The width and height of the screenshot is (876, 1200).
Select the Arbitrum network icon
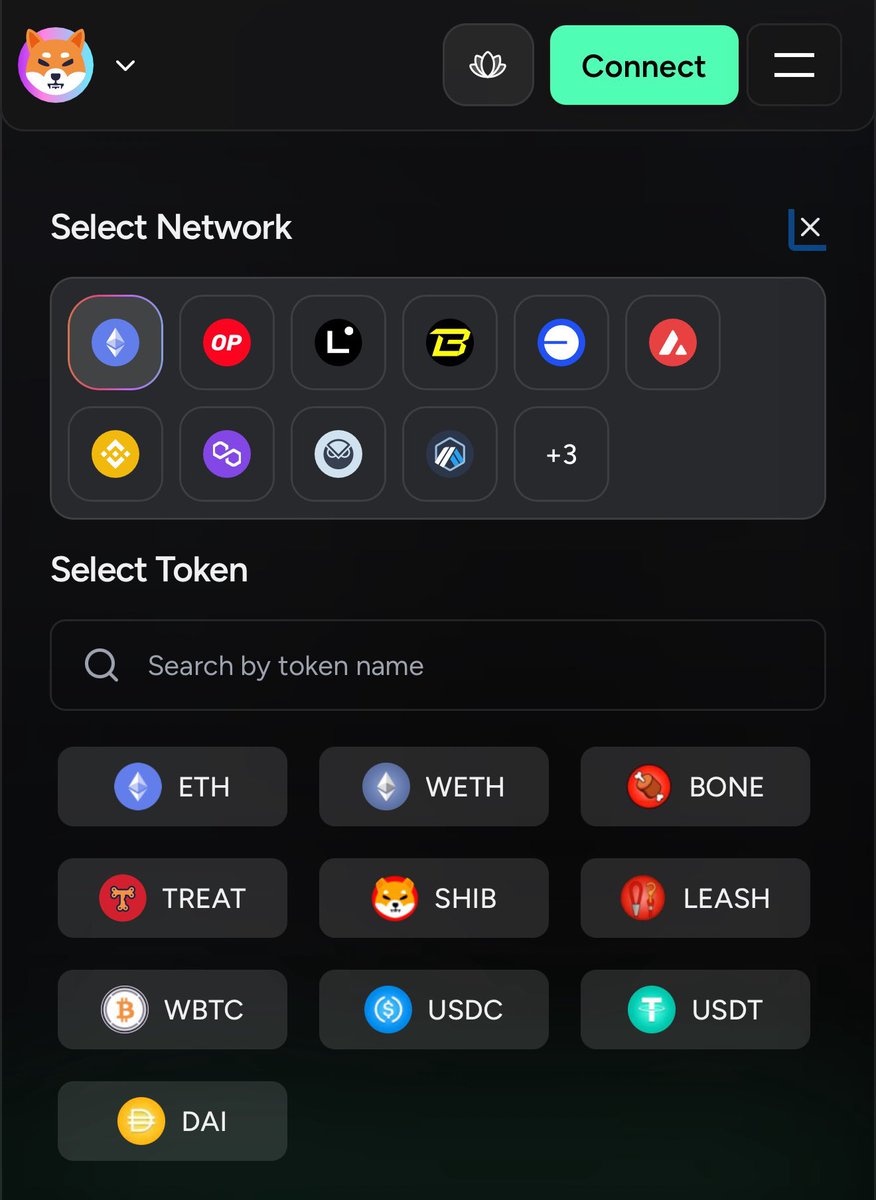(x=450, y=455)
